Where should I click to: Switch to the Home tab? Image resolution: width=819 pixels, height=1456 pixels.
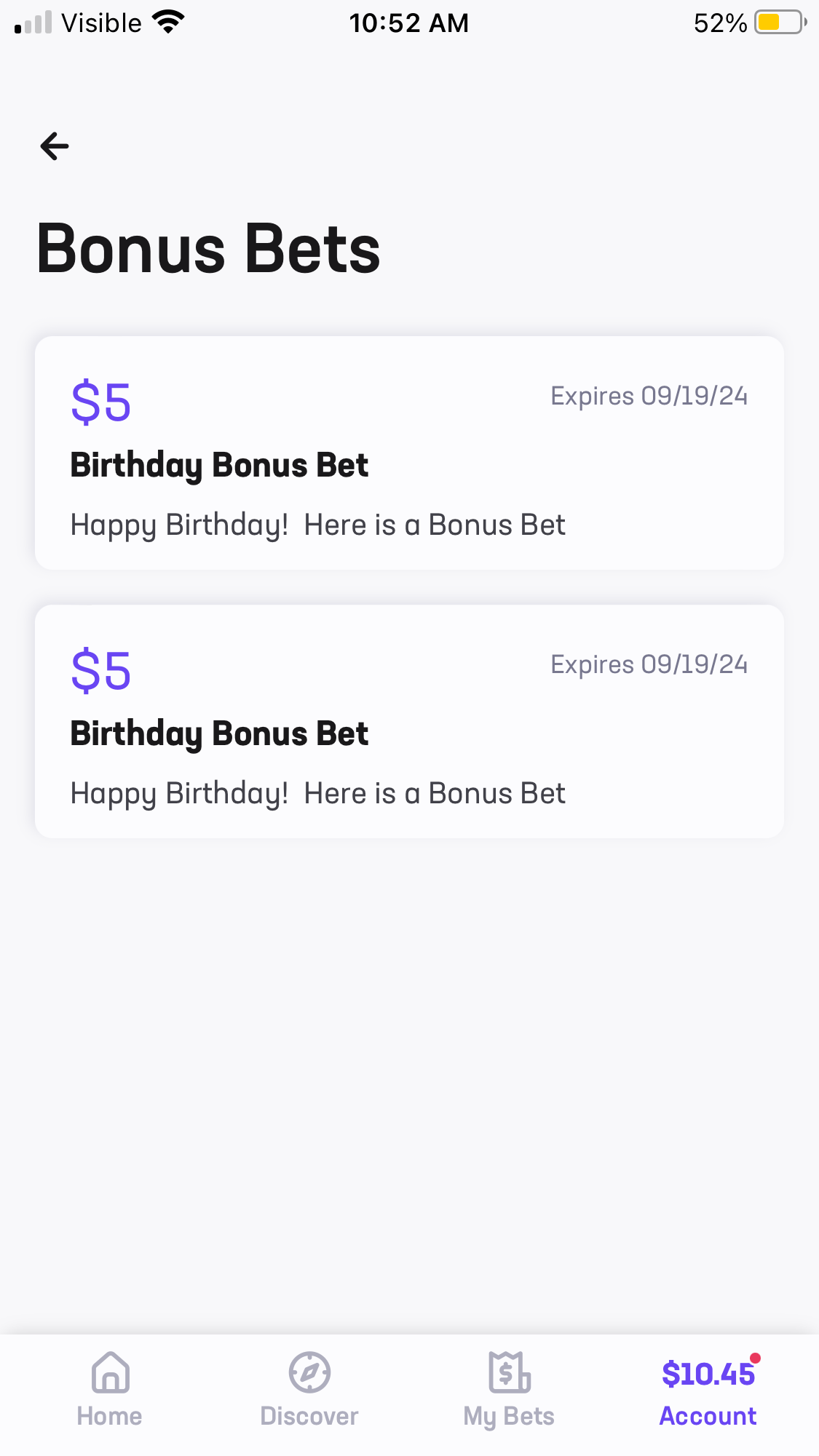click(110, 1390)
